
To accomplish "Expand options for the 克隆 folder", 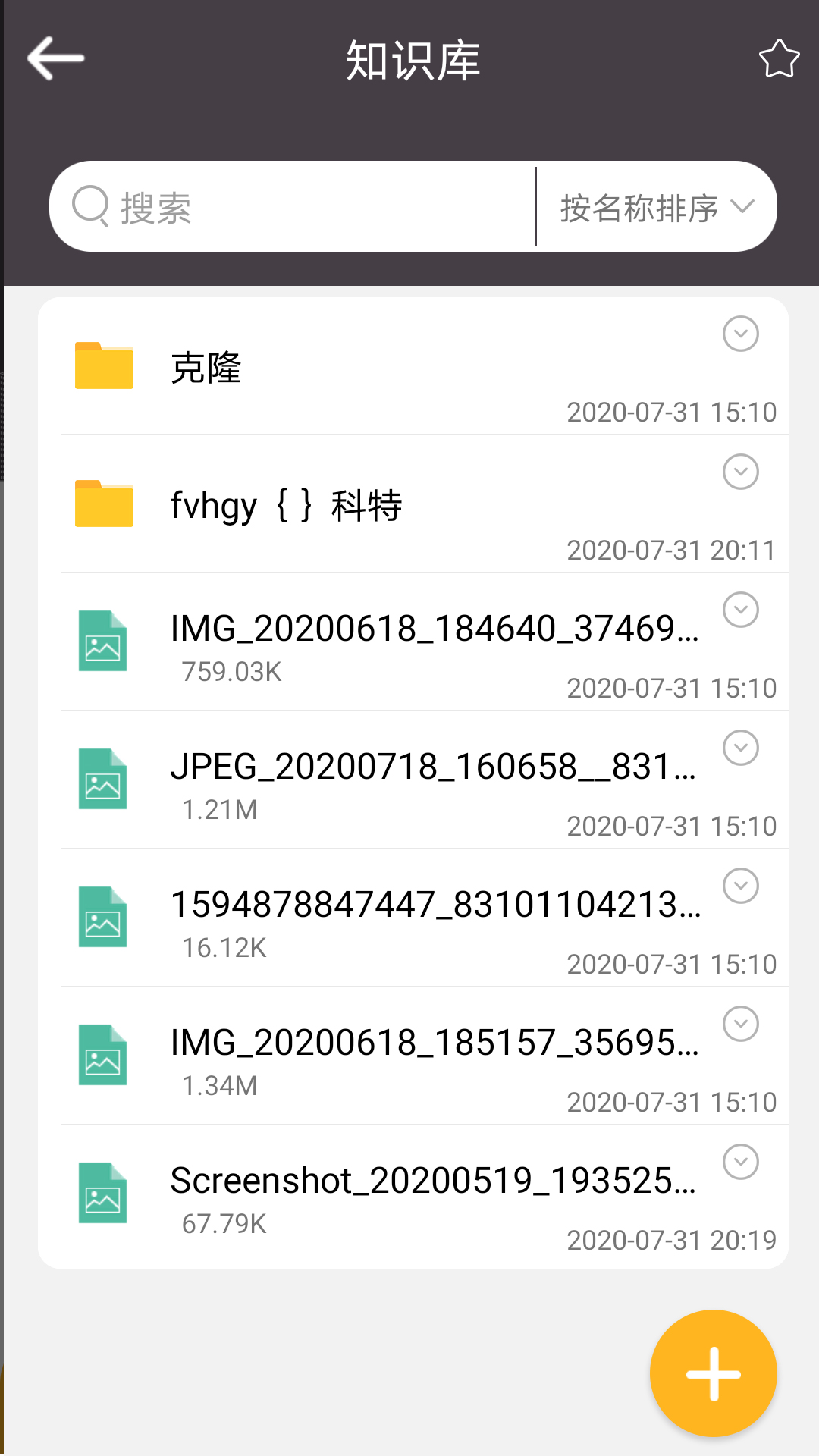I will 741,334.
